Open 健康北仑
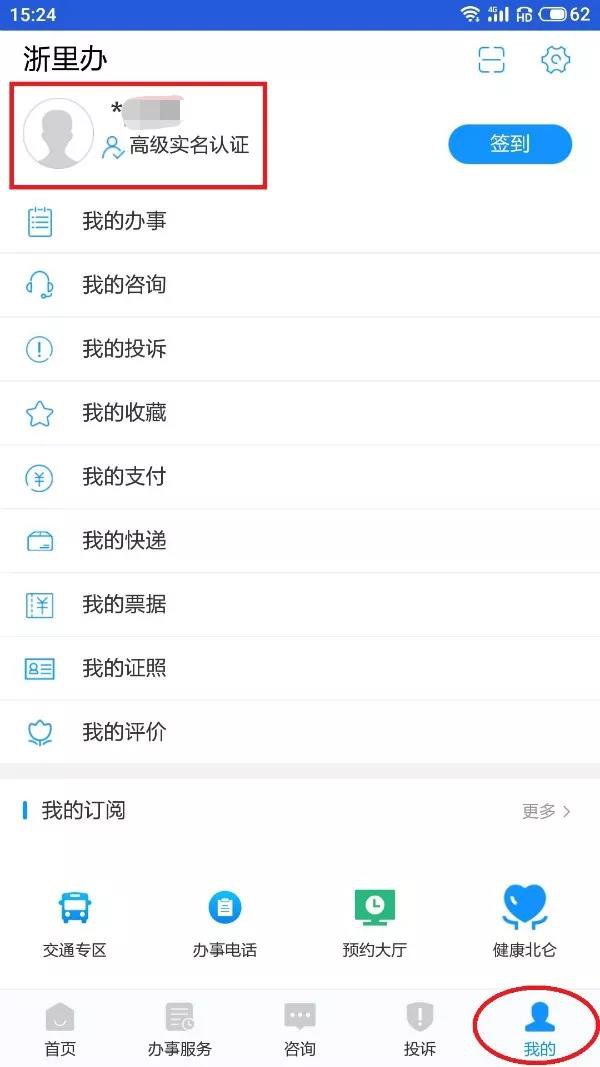Viewport: 600px width, 1067px height. coord(524,922)
